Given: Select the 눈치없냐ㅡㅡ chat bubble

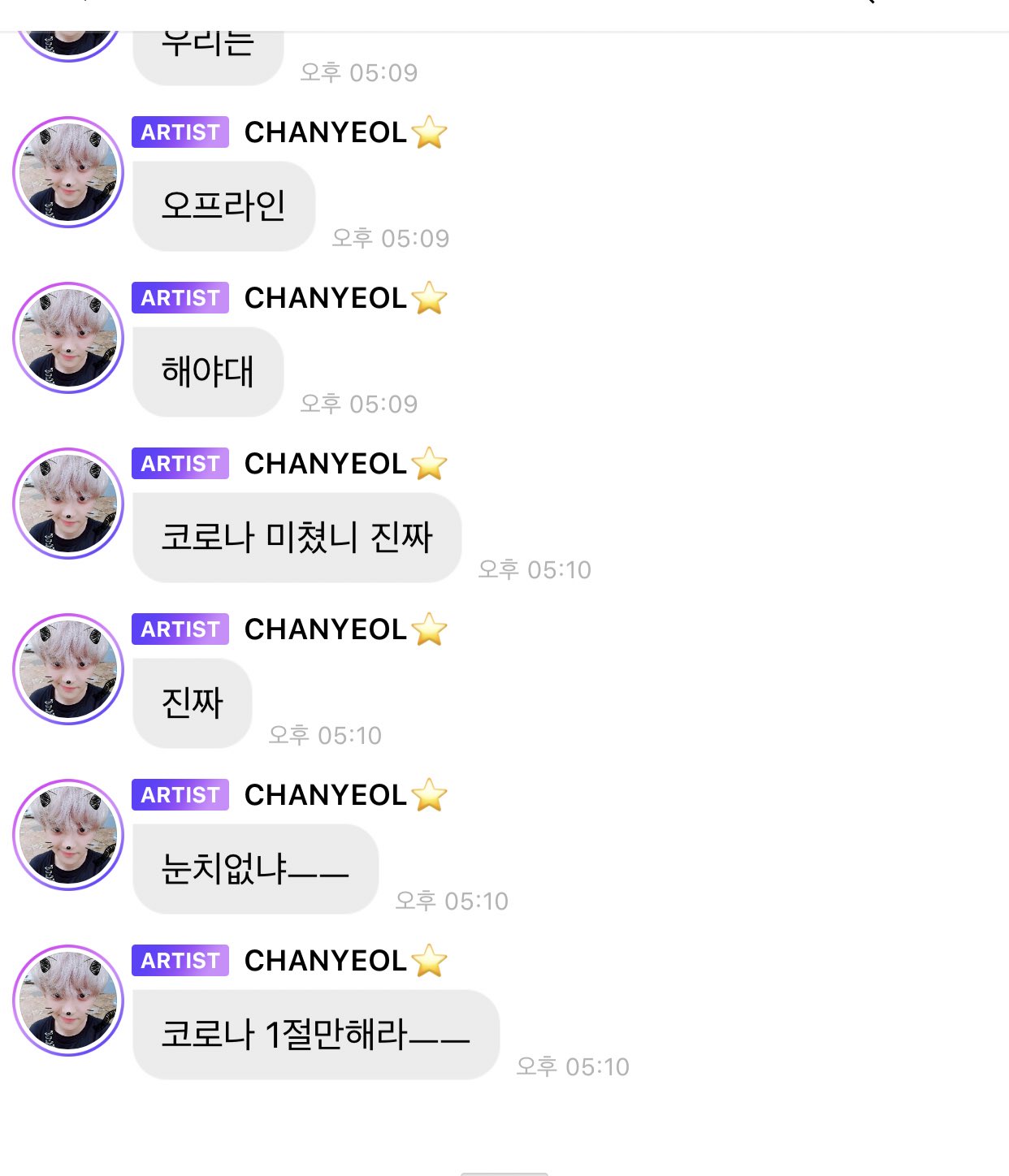Looking at the screenshot, I should [254, 868].
